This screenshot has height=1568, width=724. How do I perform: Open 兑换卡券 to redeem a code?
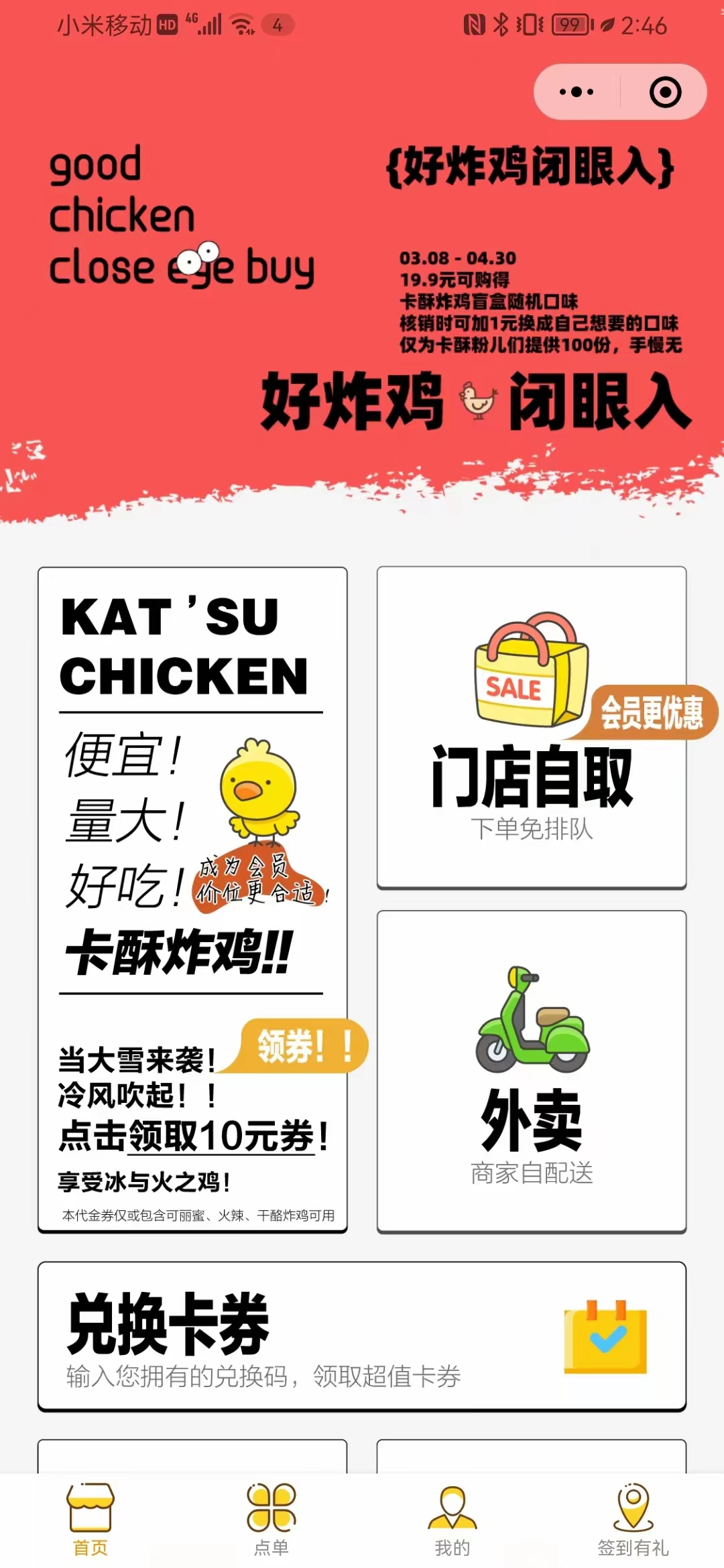click(x=362, y=1340)
